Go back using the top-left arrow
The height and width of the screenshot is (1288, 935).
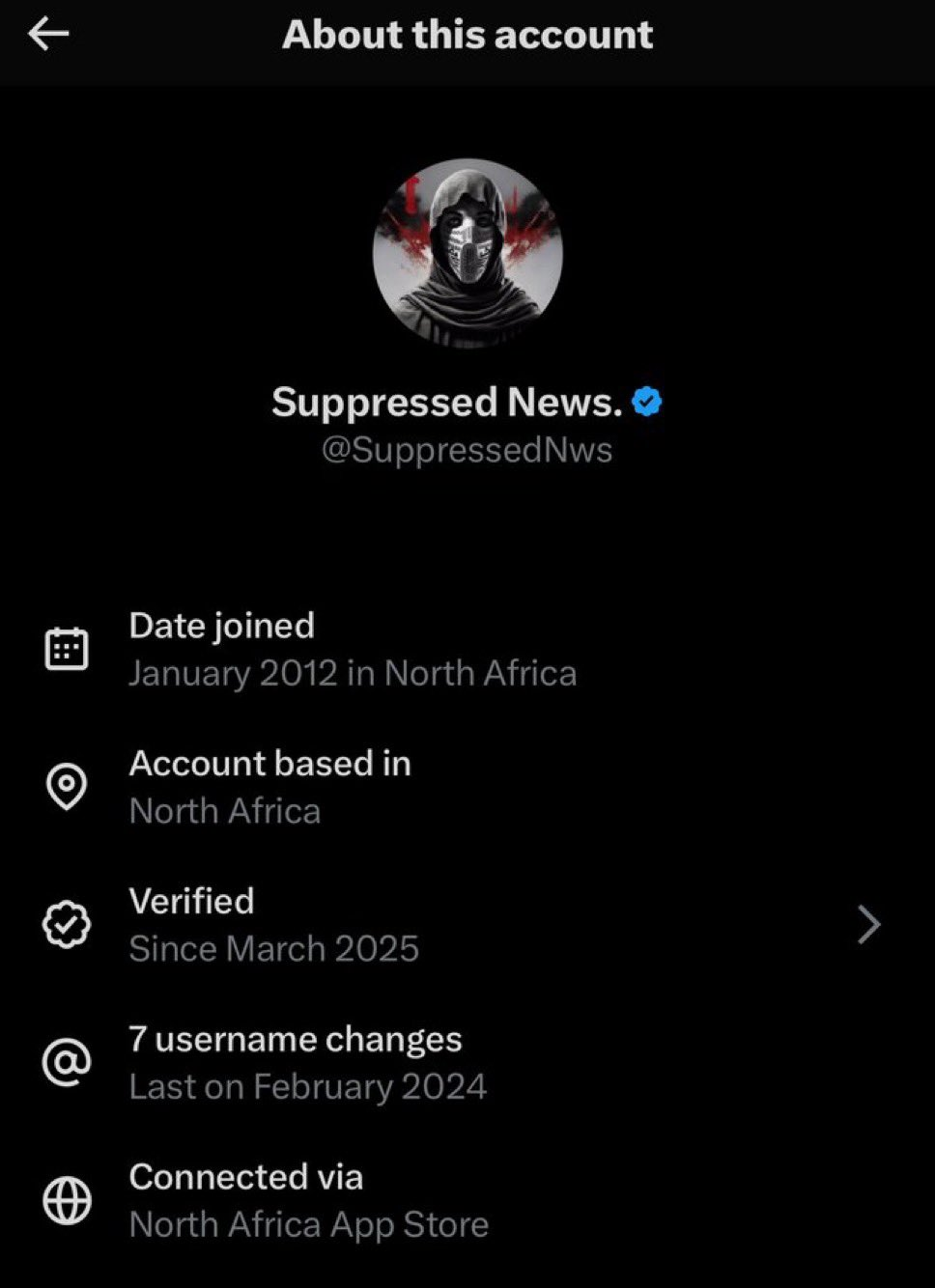tap(48, 35)
